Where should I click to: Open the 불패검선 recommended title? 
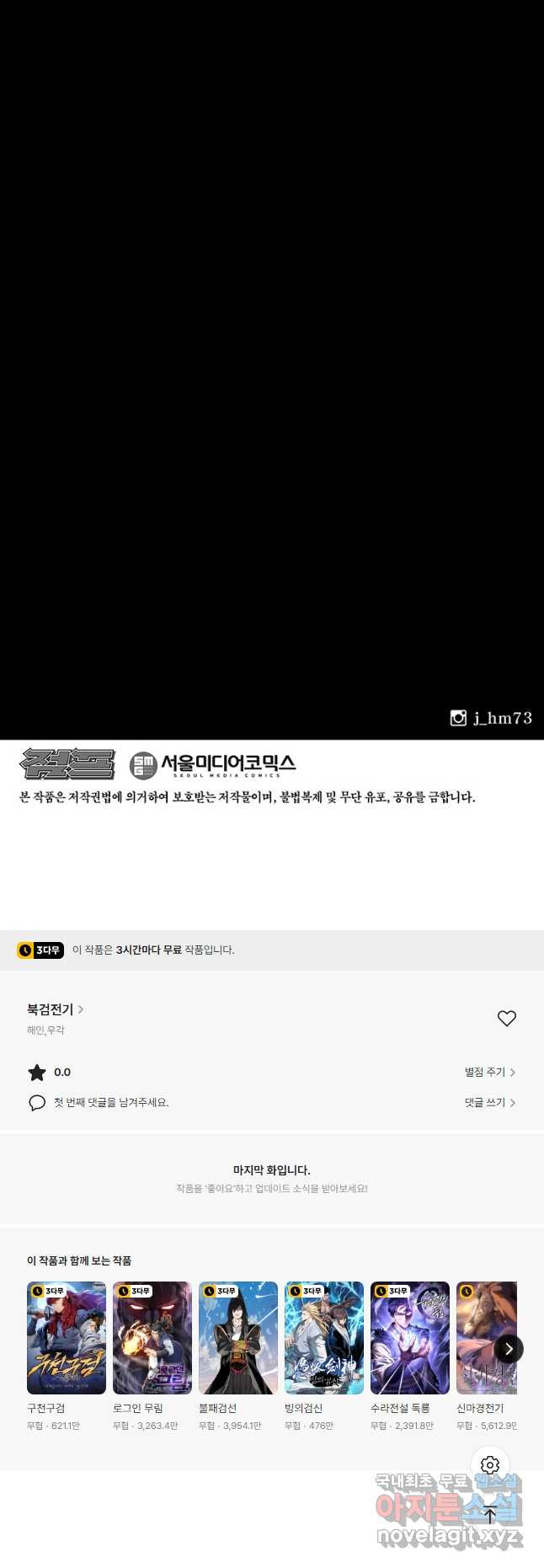238,1339
